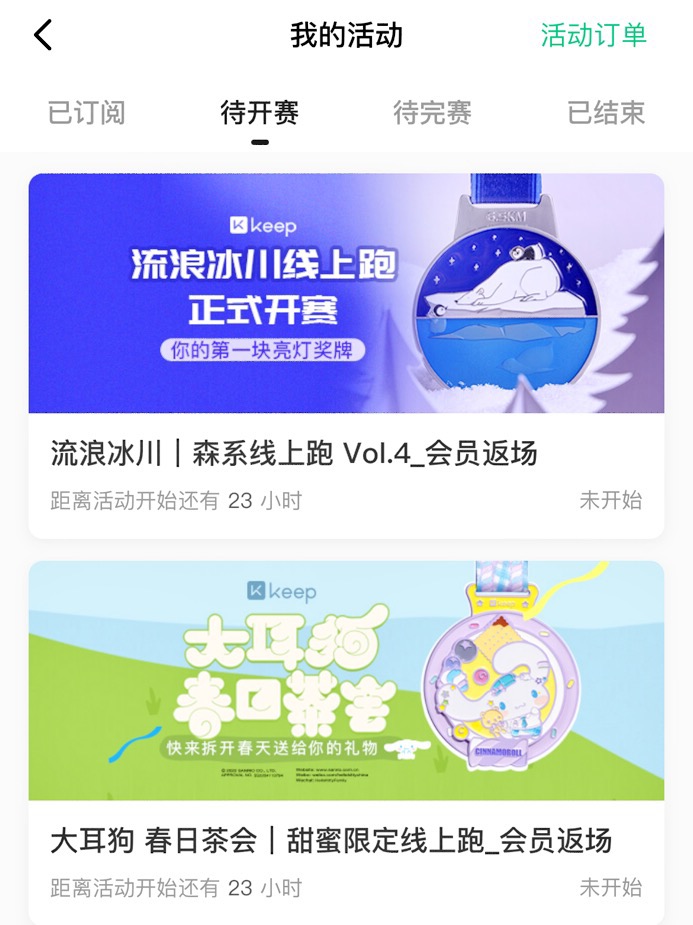Show the 已结束 tab
The image size is (693, 925).
click(x=606, y=113)
